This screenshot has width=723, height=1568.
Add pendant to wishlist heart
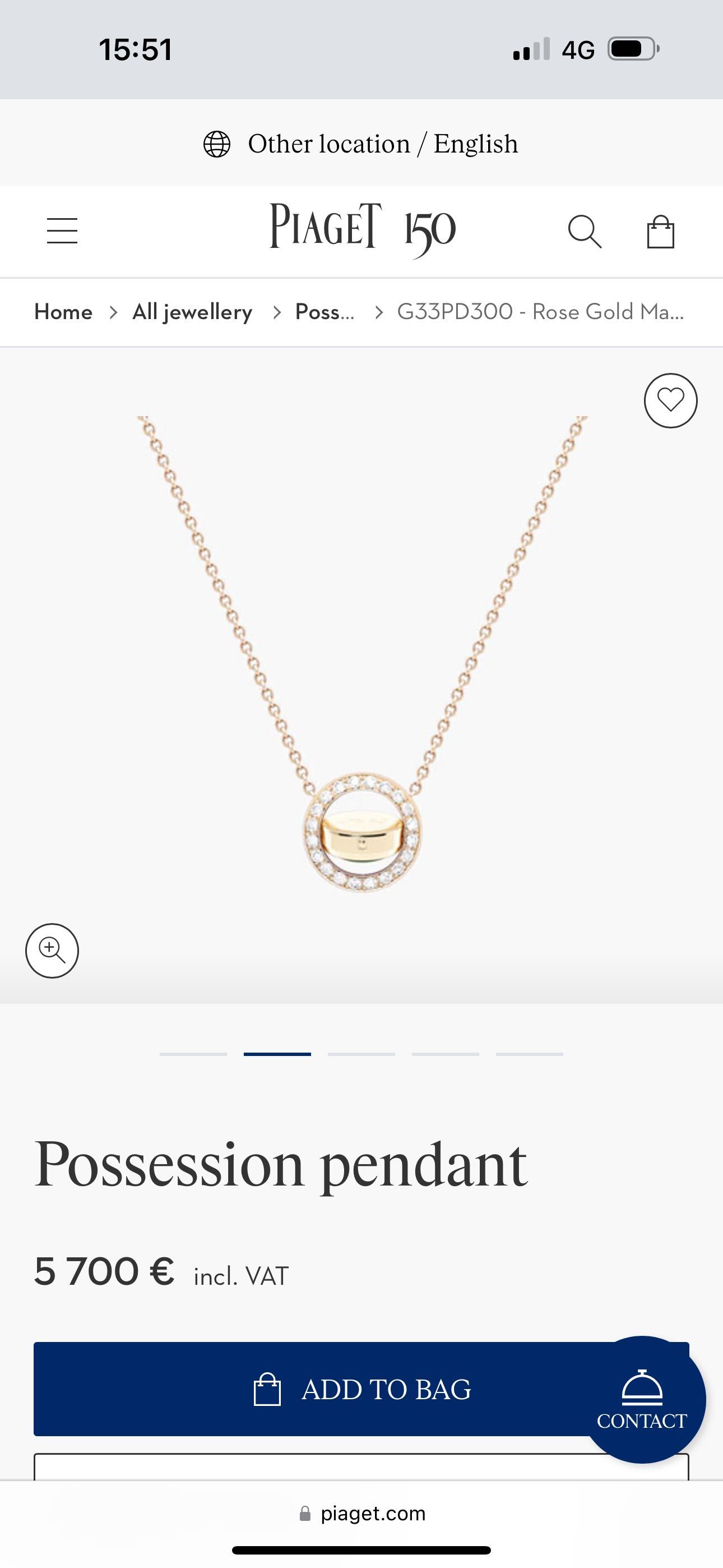[671, 400]
